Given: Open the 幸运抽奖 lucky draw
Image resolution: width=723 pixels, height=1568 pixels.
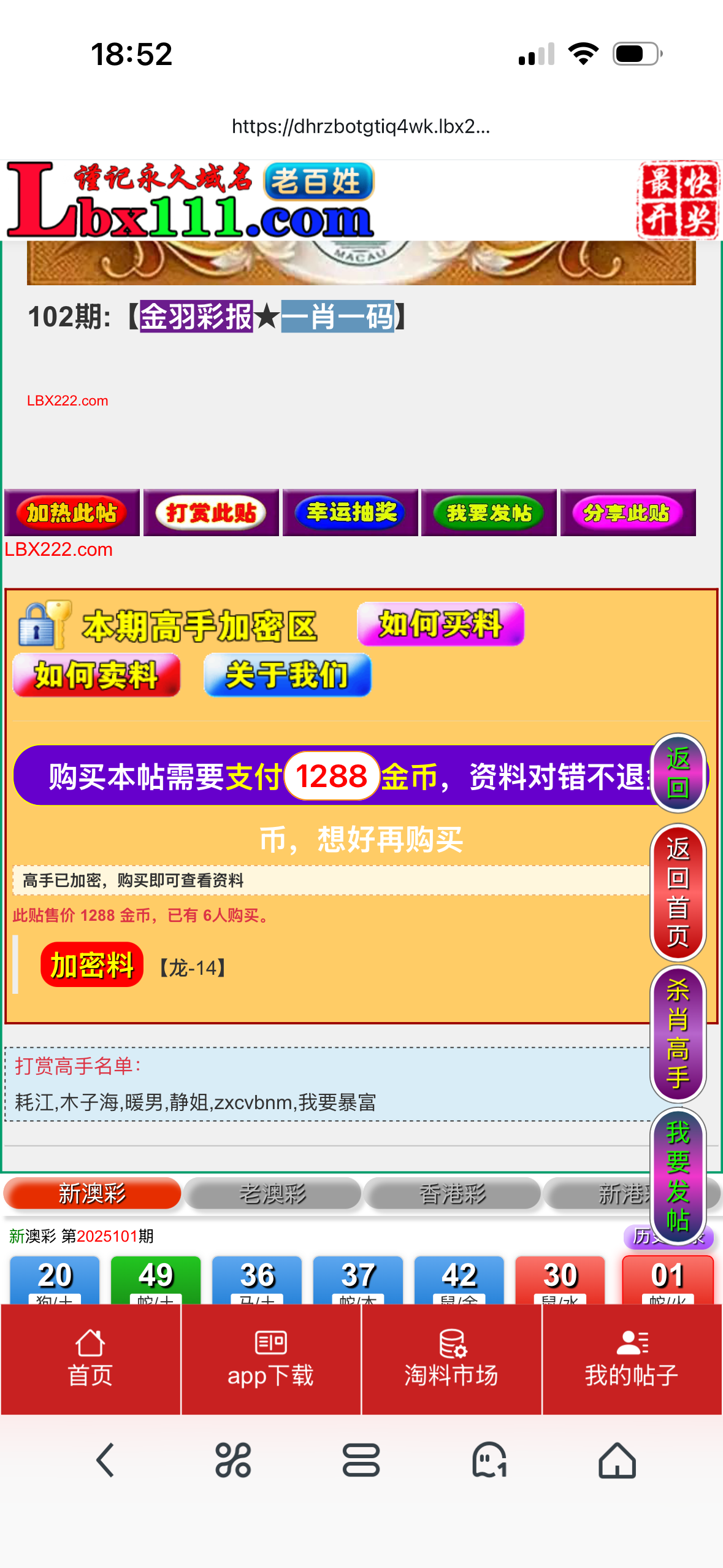Looking at the screenshot, I should [x=350, y=513].
